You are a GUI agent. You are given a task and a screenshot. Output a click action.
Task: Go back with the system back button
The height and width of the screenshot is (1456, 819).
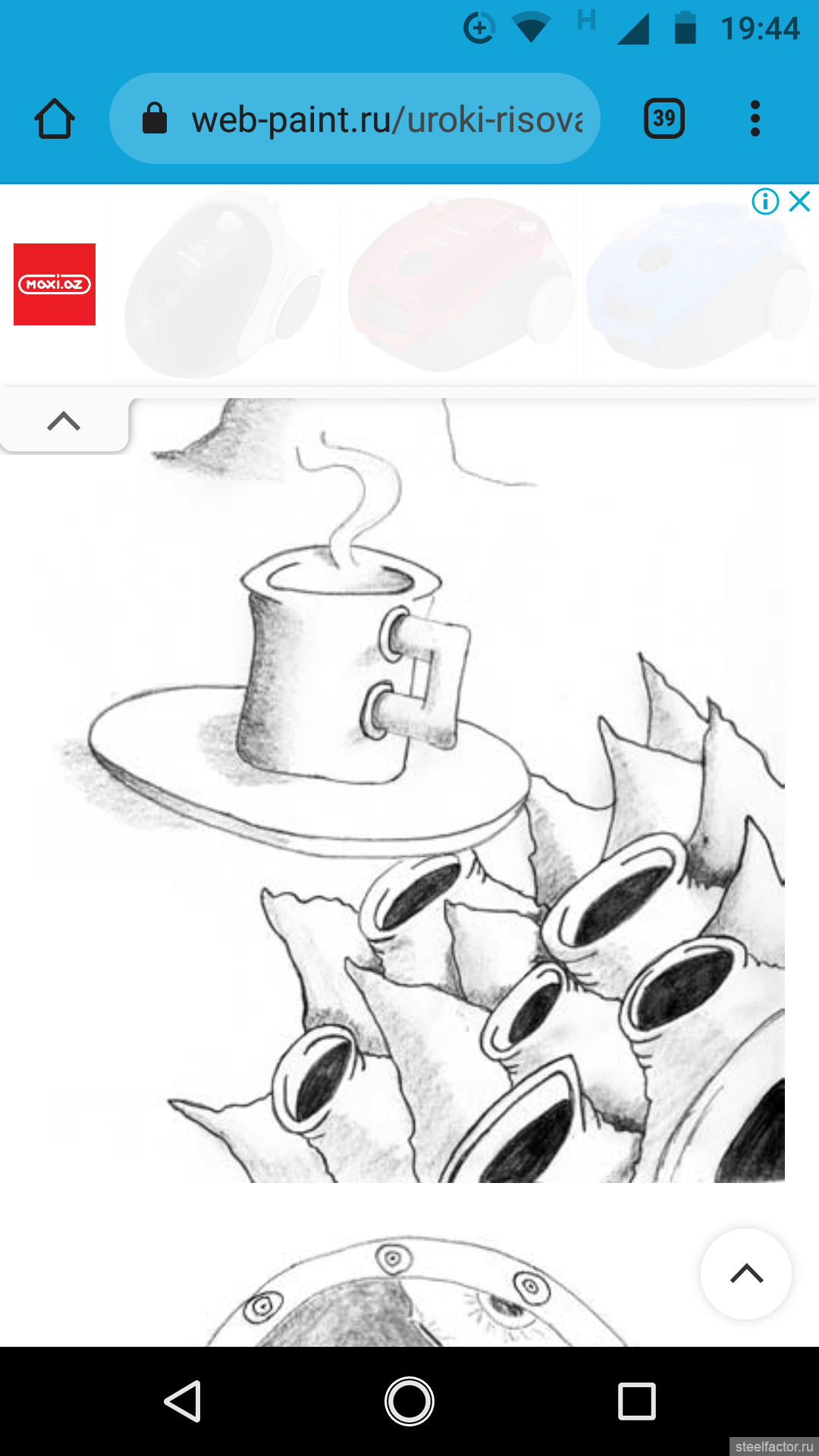(x=183, y=1401)
